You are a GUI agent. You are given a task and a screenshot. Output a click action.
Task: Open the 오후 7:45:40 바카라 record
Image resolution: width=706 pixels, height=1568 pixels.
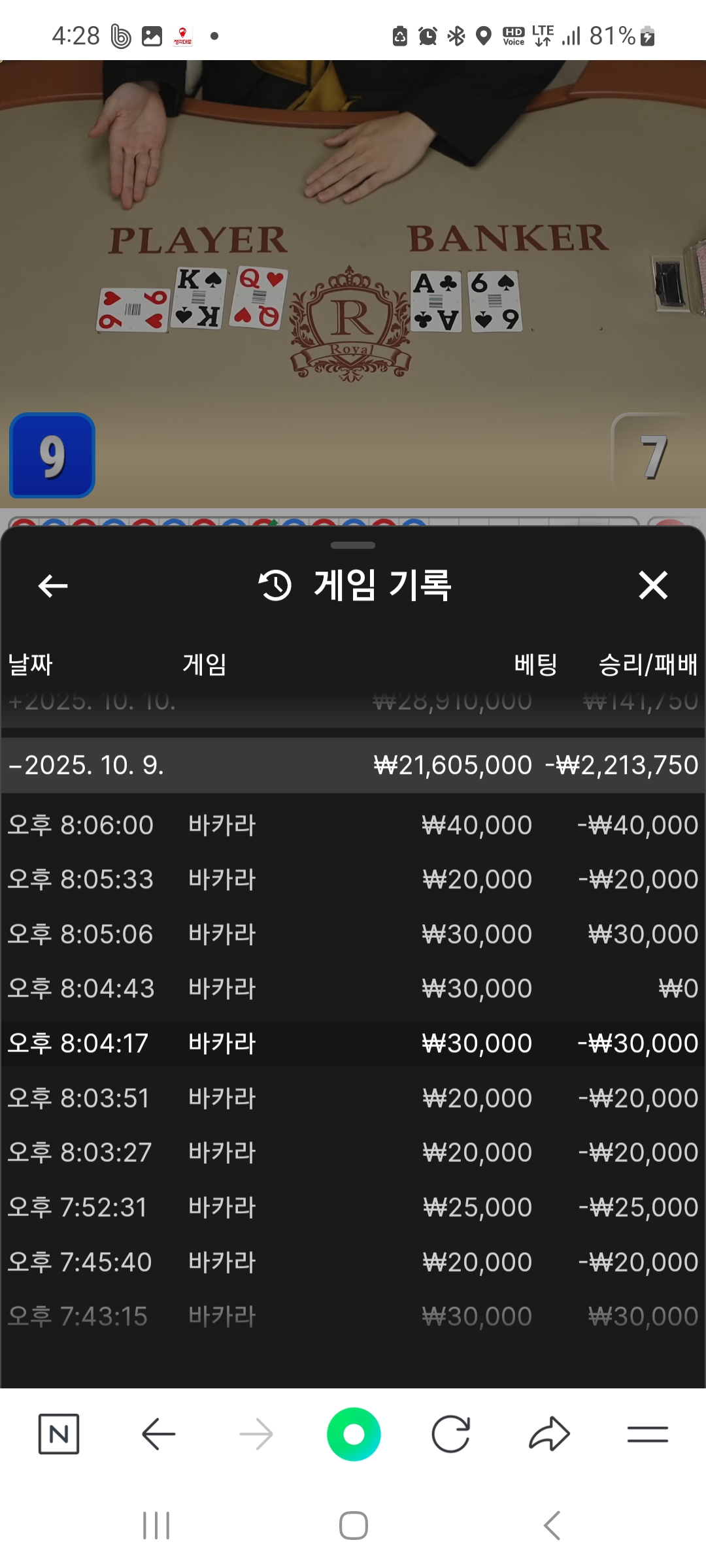coord(353,1262)
